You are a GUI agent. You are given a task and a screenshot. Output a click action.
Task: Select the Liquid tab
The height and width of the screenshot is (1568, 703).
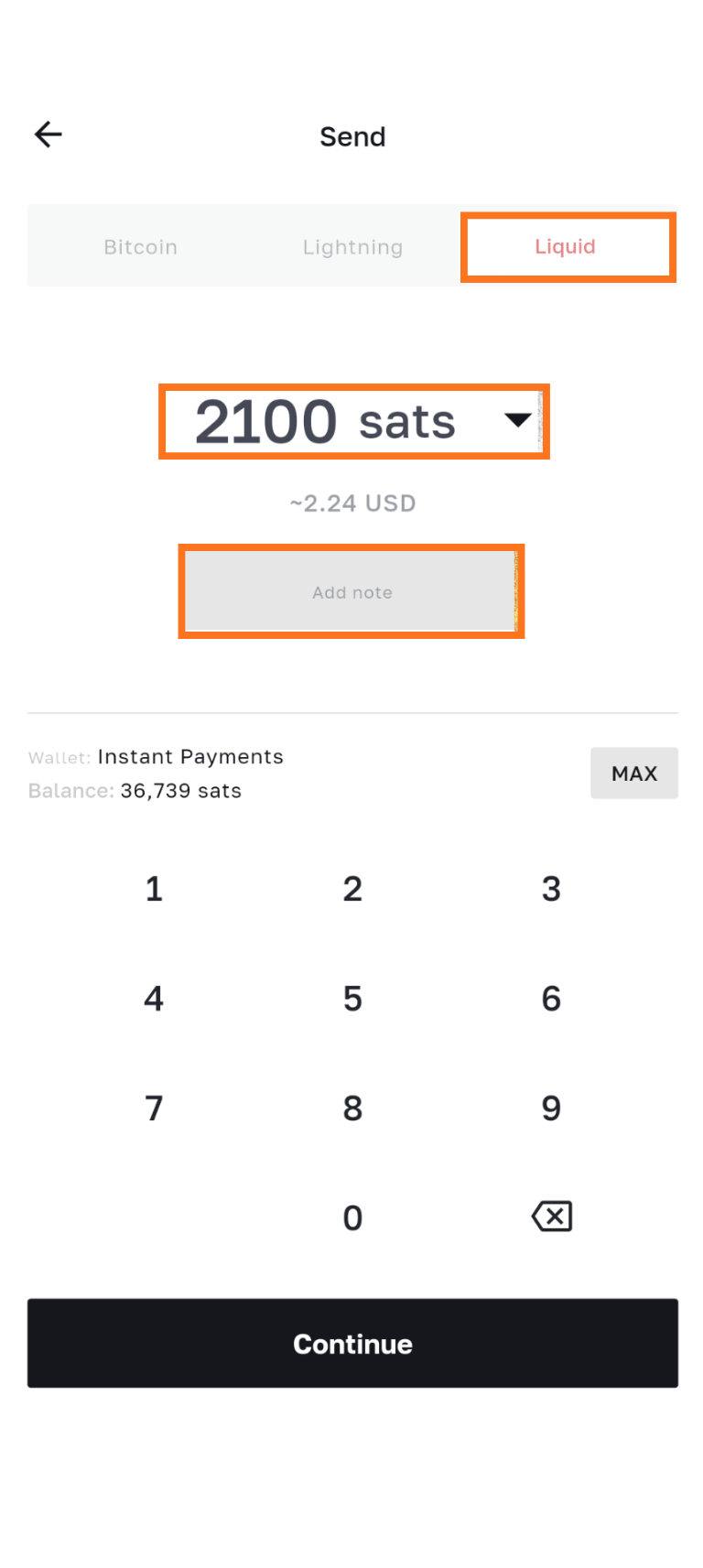click(567, 247)
